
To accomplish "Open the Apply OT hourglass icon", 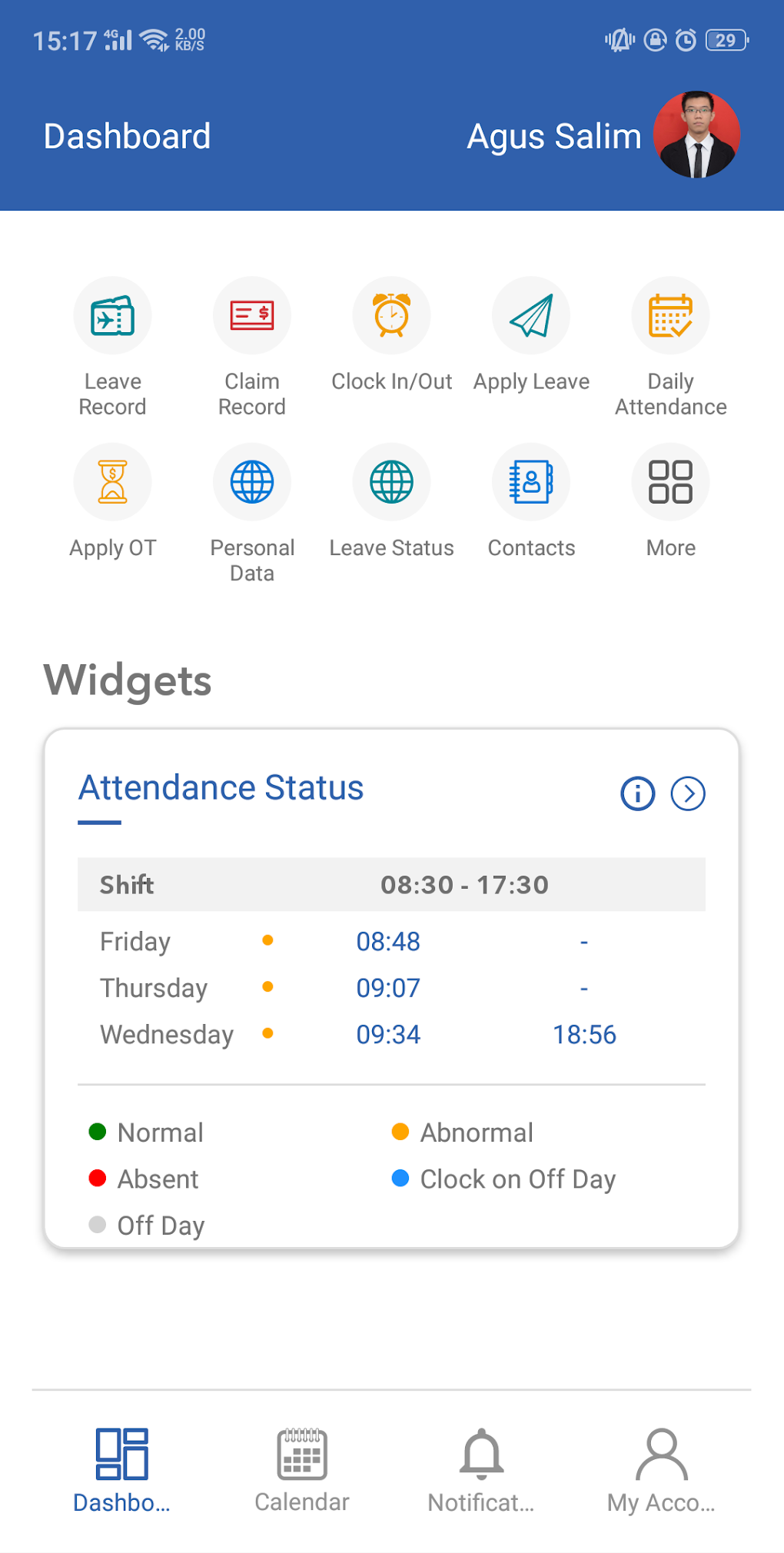I will 112,482.
